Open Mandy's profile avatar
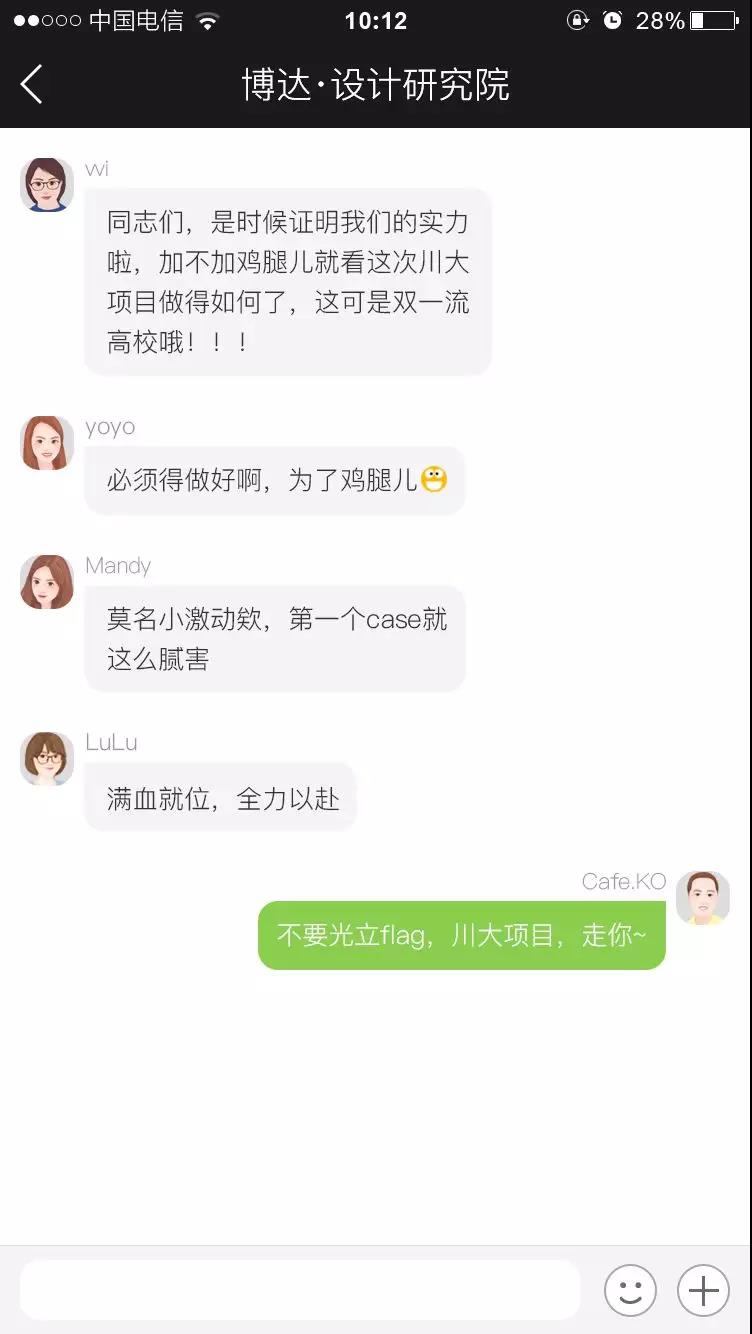752x1334 pixels. point(47,582)
